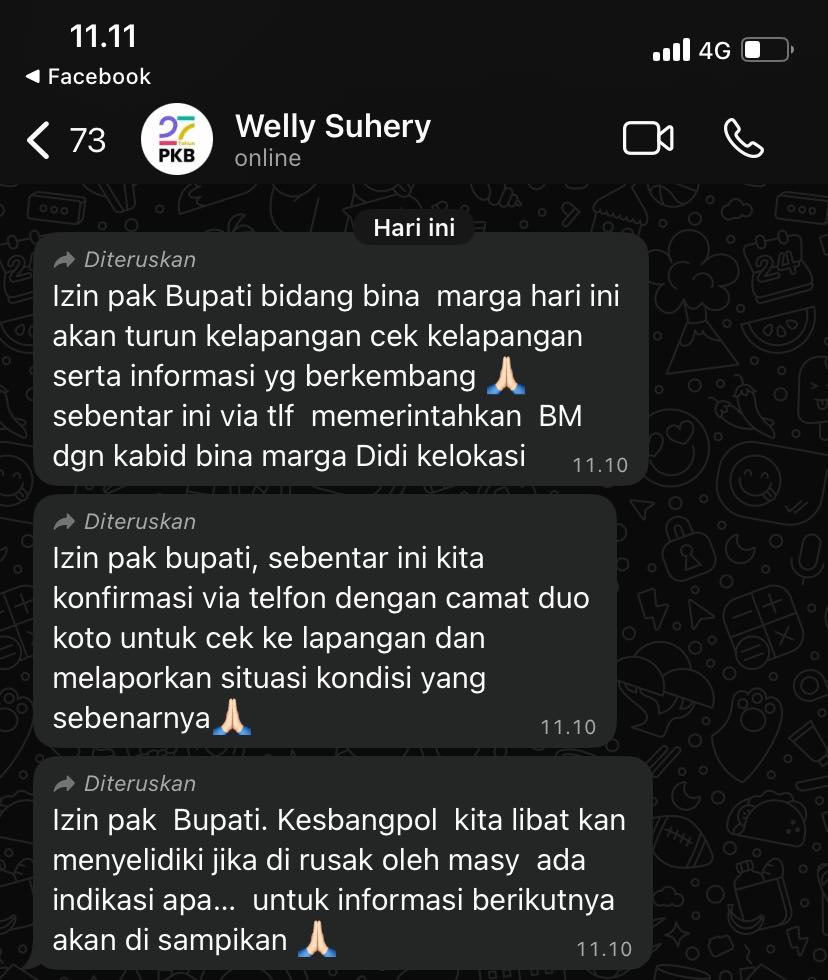The height and width of the screenshot is (980, 828).
Task: Start a video call with Welly Suhery
Action: [x=648, y=139]
